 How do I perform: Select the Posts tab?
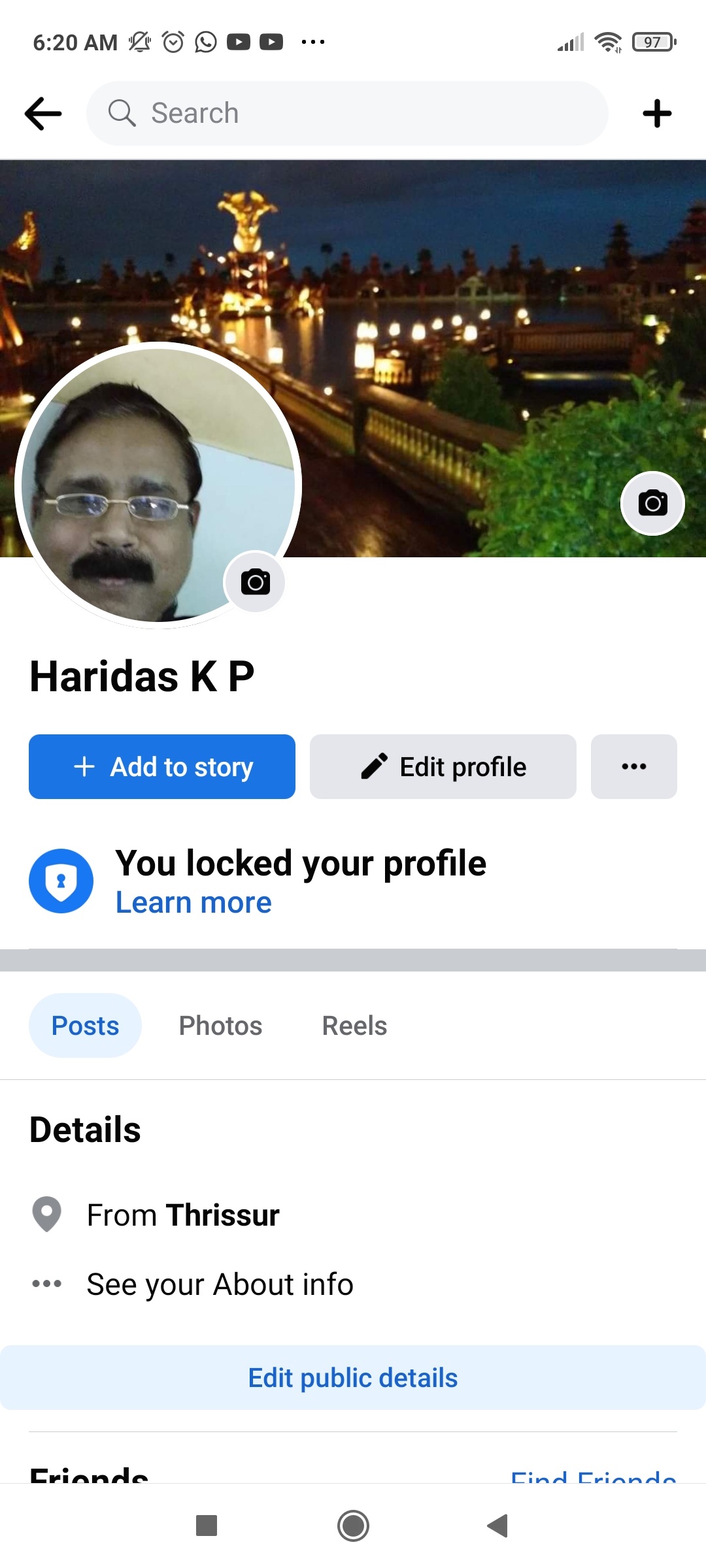click(85, 1026)
